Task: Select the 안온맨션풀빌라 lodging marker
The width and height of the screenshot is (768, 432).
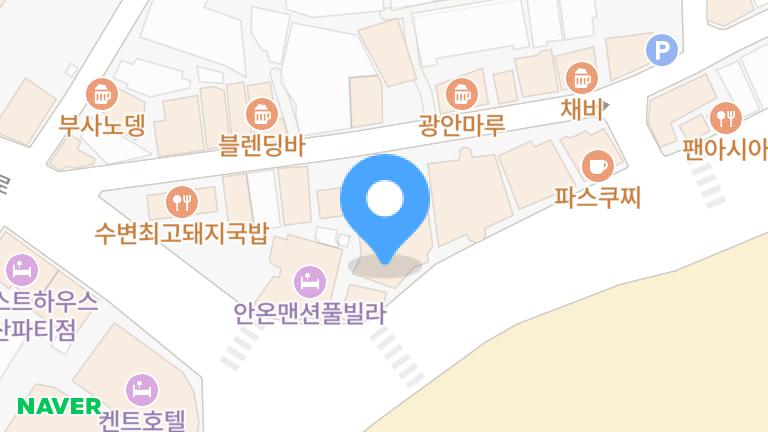Action: click(x=312, y=279)
